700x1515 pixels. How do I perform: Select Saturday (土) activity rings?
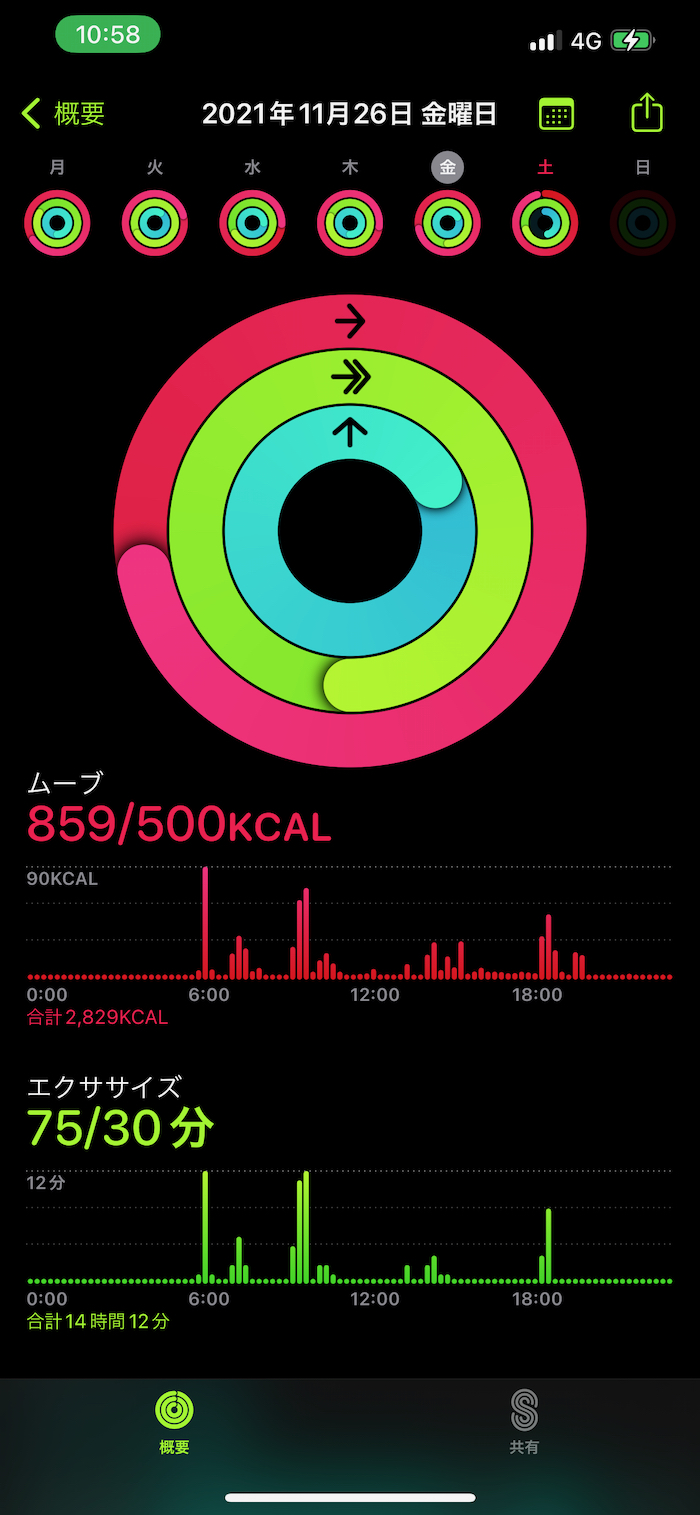coord(545,222)
